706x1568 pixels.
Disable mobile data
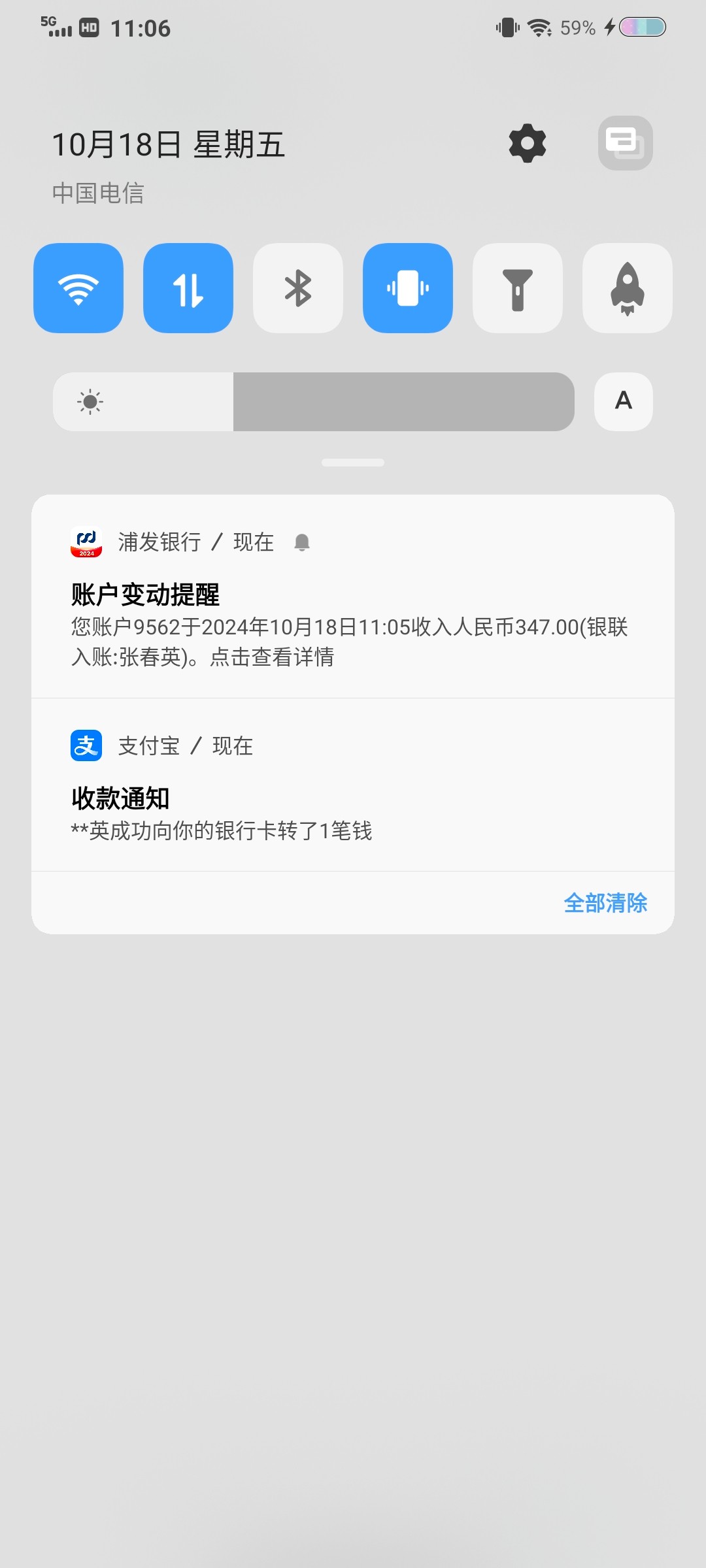point(188,288)
